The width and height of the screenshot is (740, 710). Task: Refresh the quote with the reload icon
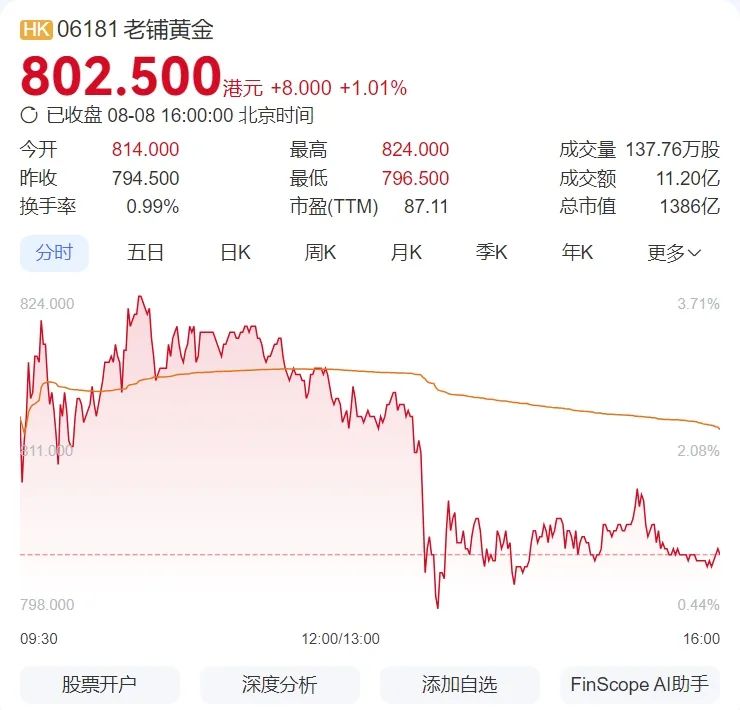[29, 115]
